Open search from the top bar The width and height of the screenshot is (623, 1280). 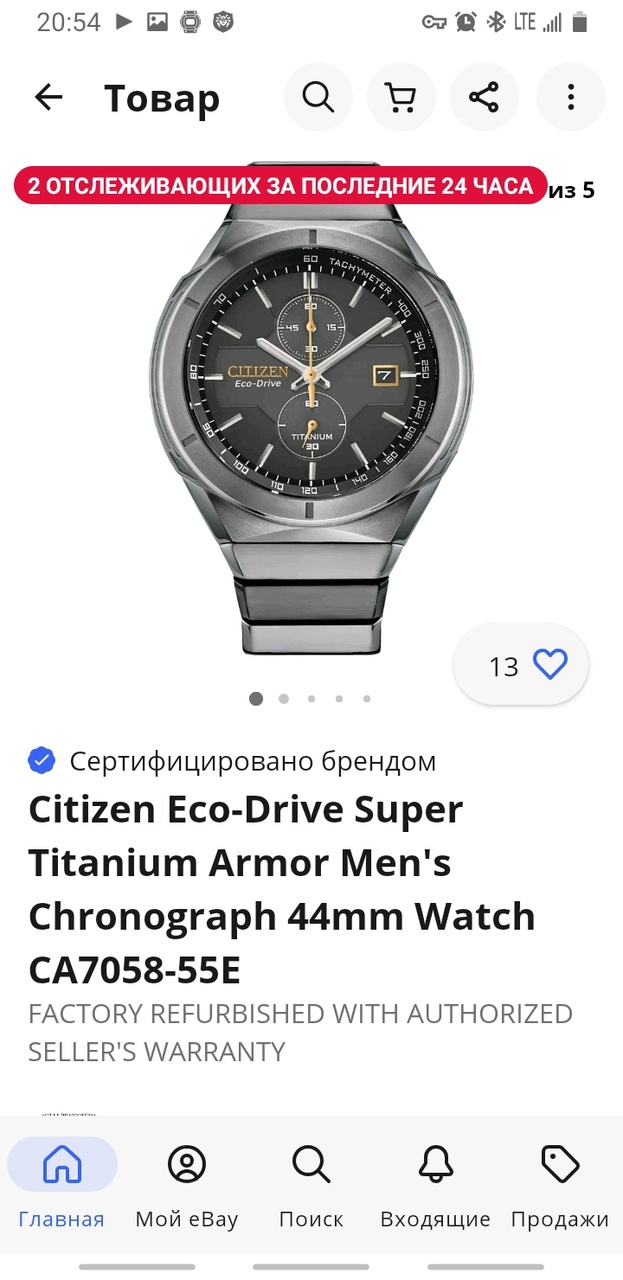(x=318, y=97)
